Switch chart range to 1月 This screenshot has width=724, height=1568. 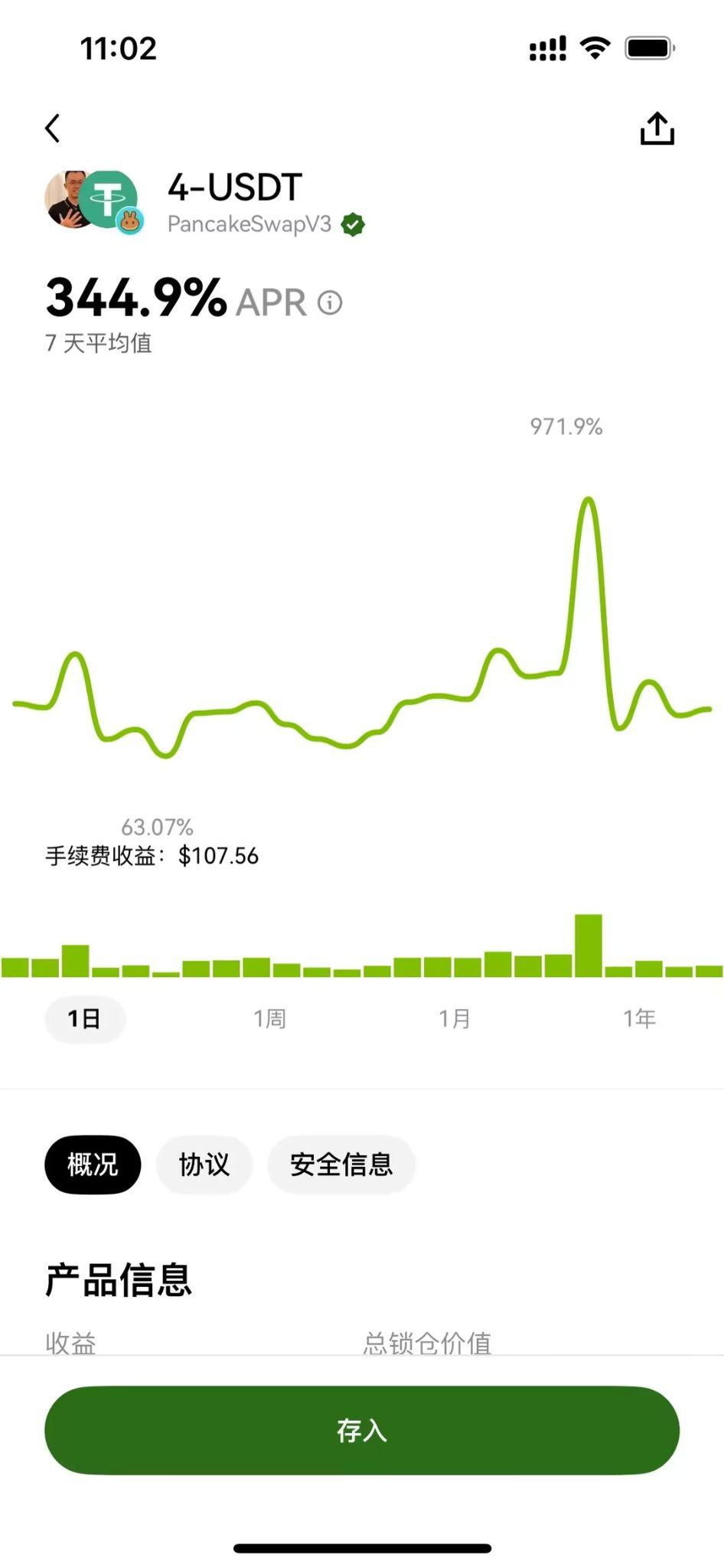coord(454,1019)
